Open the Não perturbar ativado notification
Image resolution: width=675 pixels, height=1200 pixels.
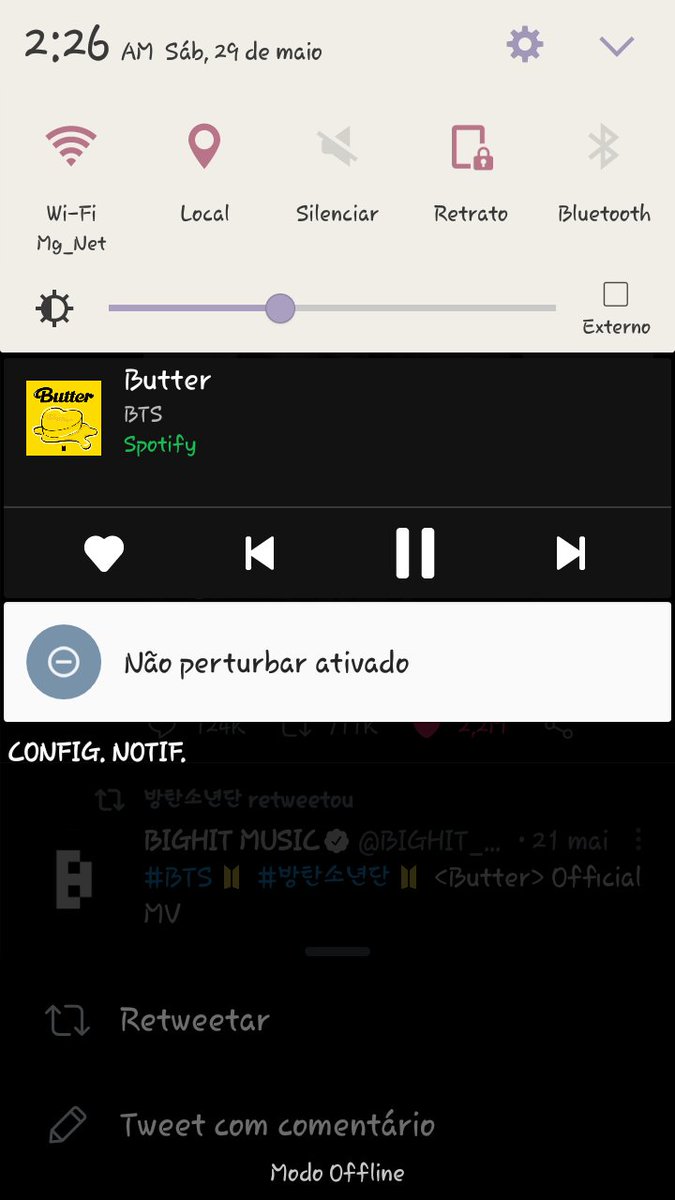337,662
